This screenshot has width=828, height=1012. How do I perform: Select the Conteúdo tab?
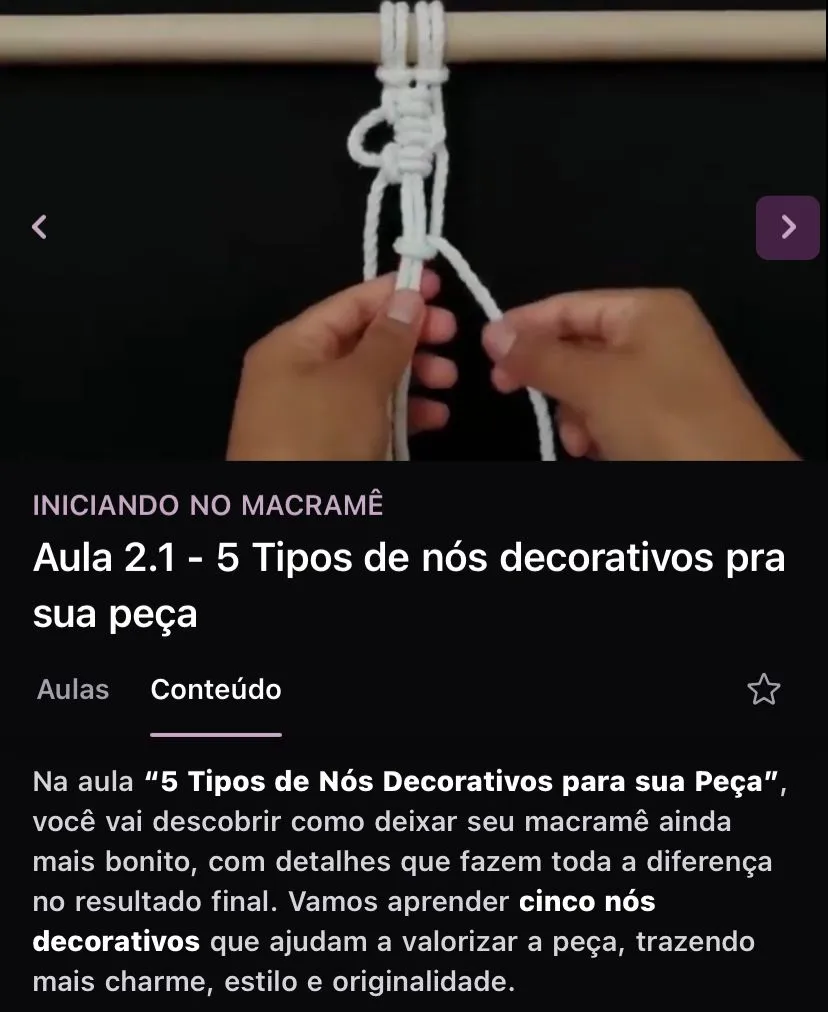pos(216,689)
